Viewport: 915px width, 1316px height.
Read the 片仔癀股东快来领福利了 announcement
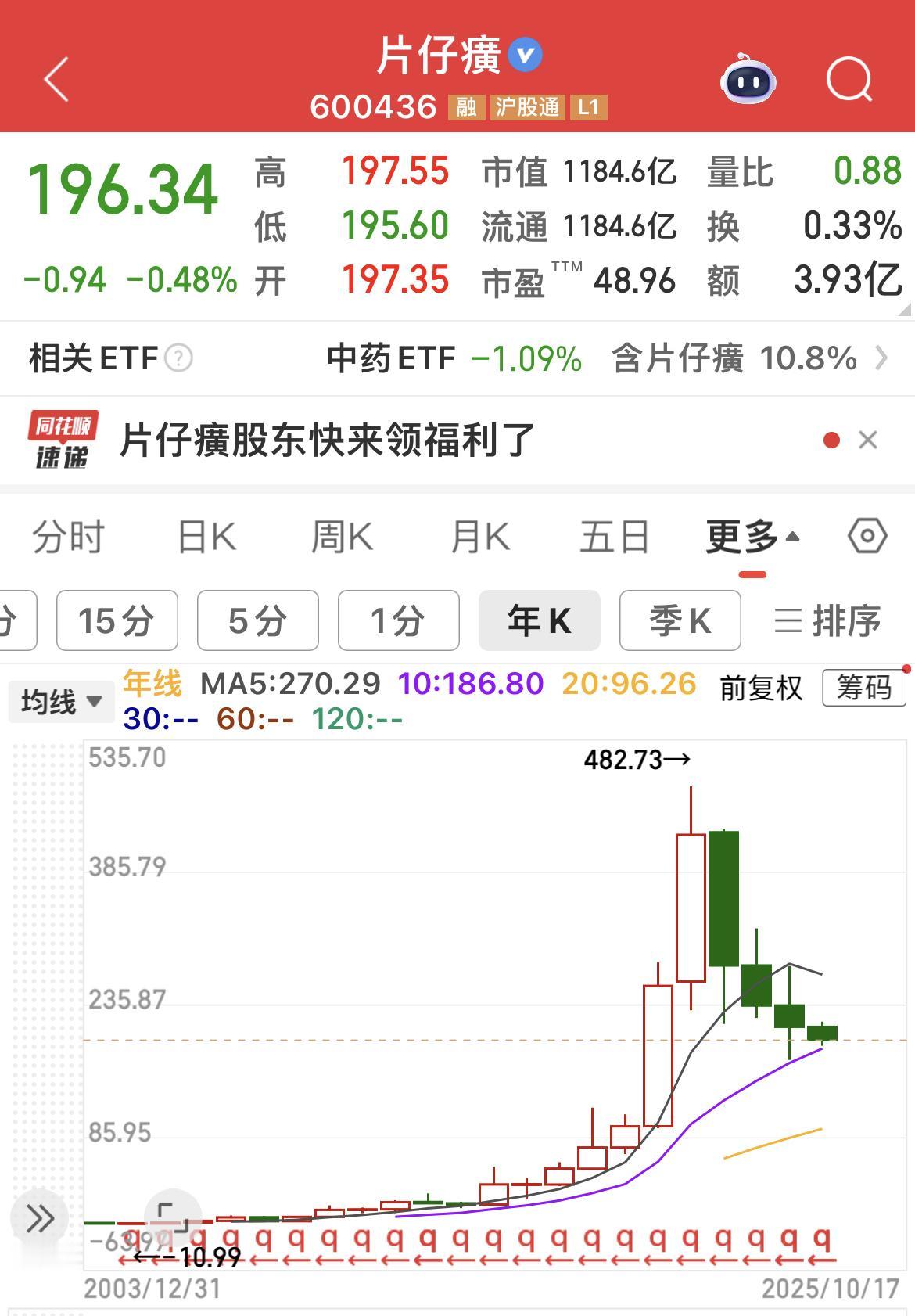pyautogui.click(x=324, y=440)
